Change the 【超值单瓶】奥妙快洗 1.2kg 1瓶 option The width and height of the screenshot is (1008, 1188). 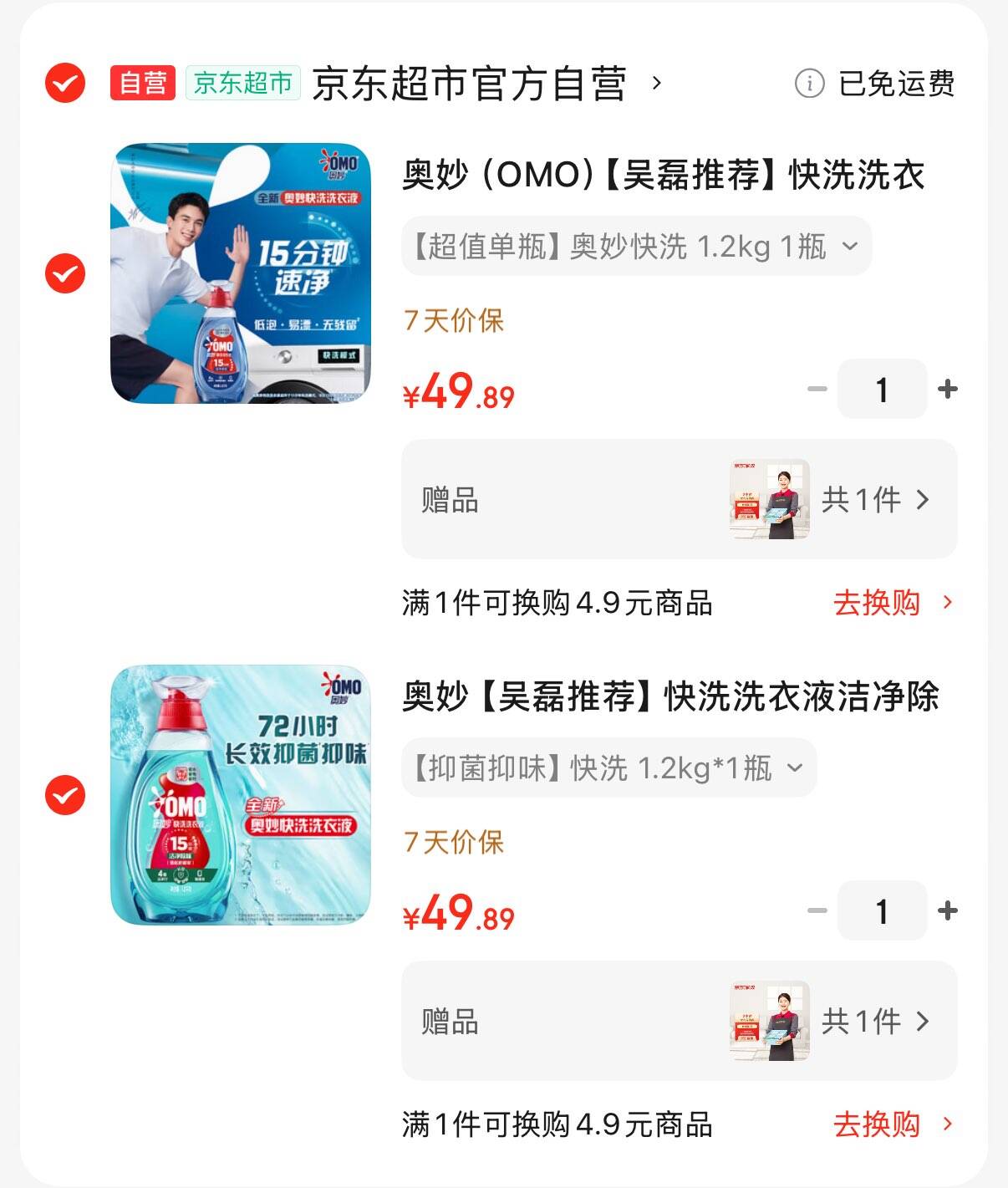click(636, 247)
